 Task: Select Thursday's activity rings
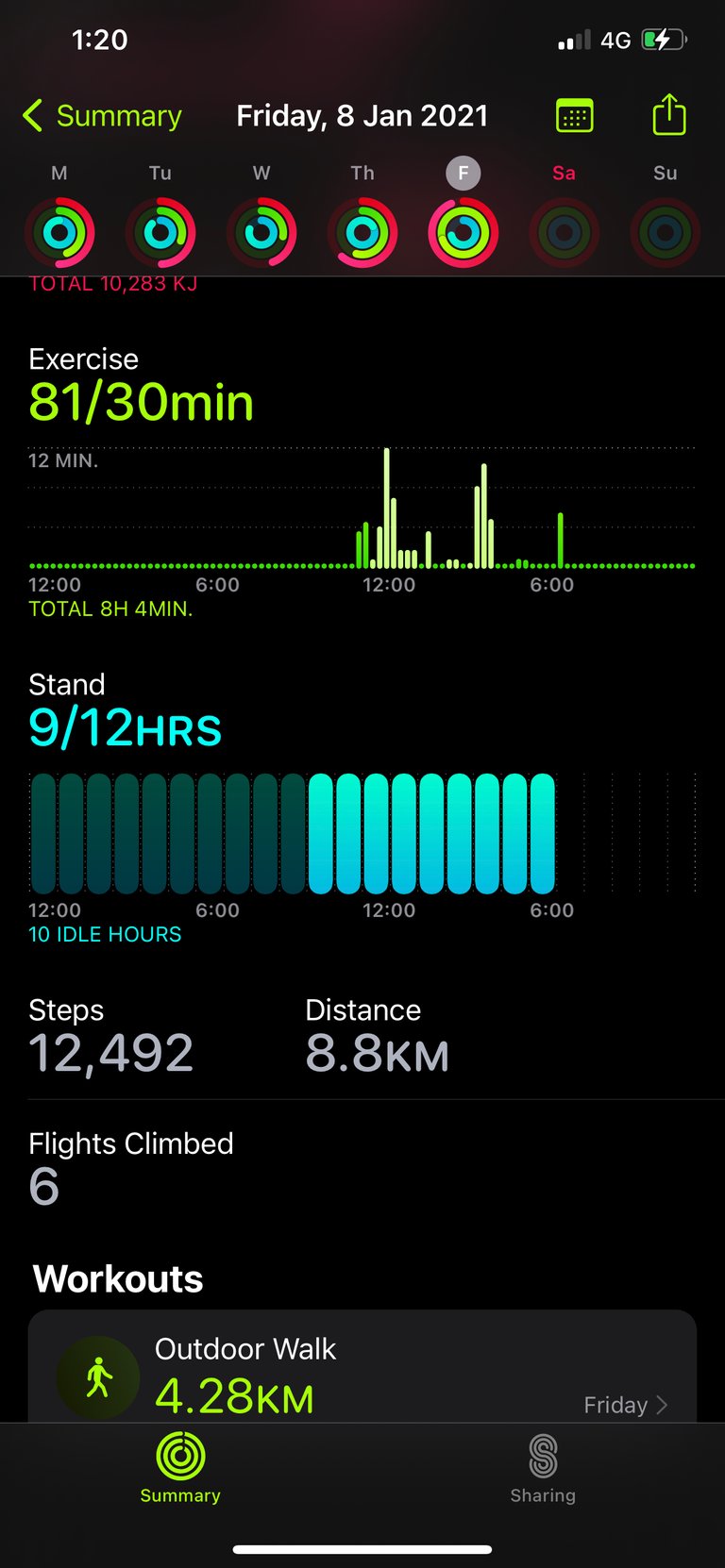click(x=362, y=232)
